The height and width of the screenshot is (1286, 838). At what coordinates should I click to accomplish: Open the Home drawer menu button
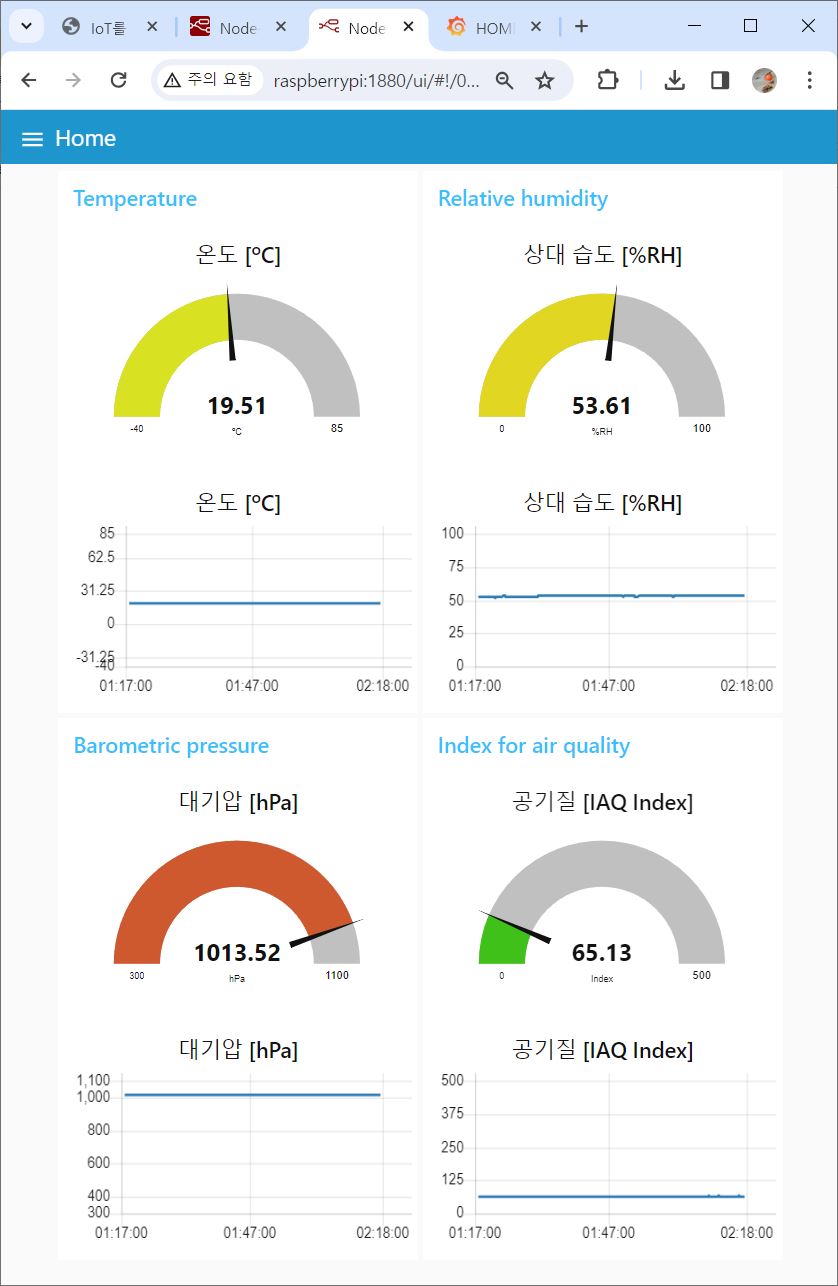pos(32,139)
